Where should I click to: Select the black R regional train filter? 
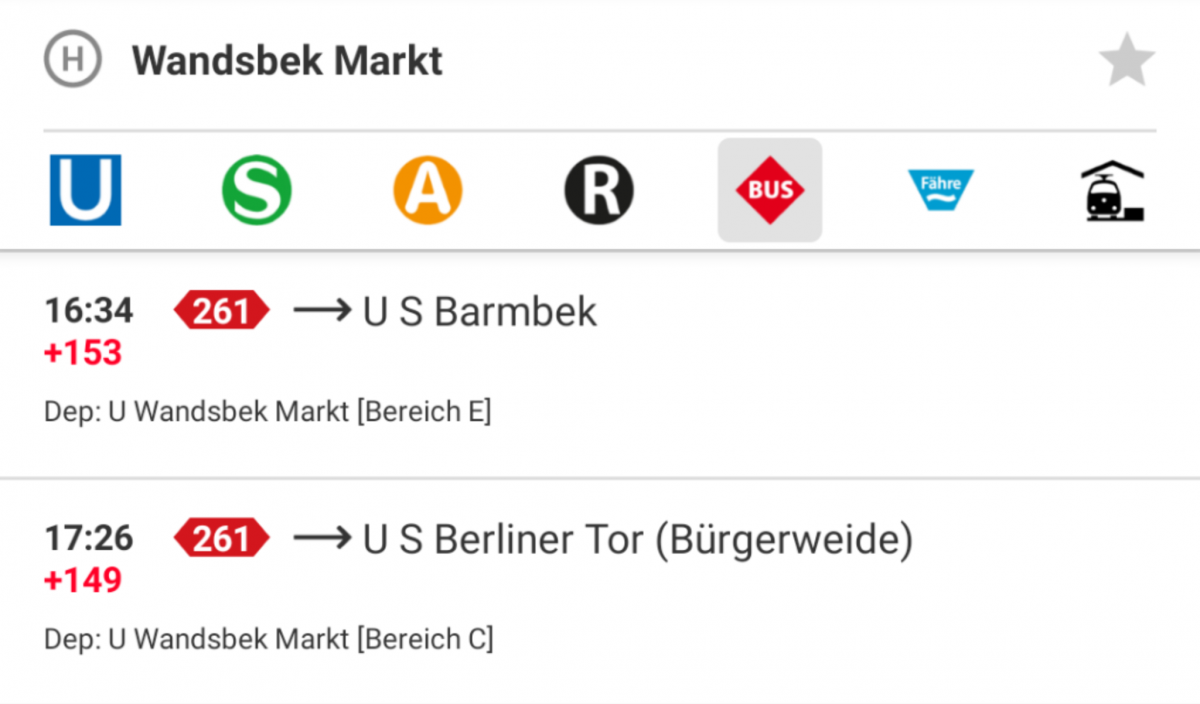[599, 190]
